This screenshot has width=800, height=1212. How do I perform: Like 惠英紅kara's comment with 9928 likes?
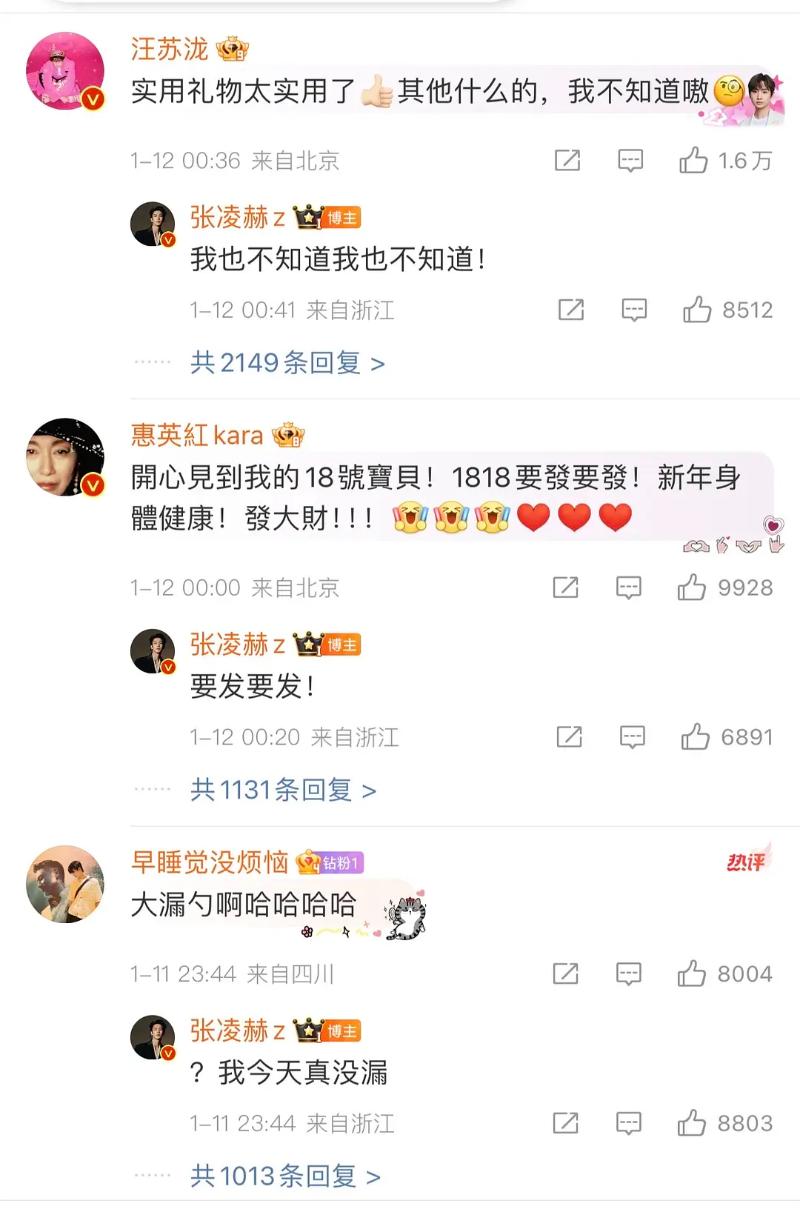point(692,587)
